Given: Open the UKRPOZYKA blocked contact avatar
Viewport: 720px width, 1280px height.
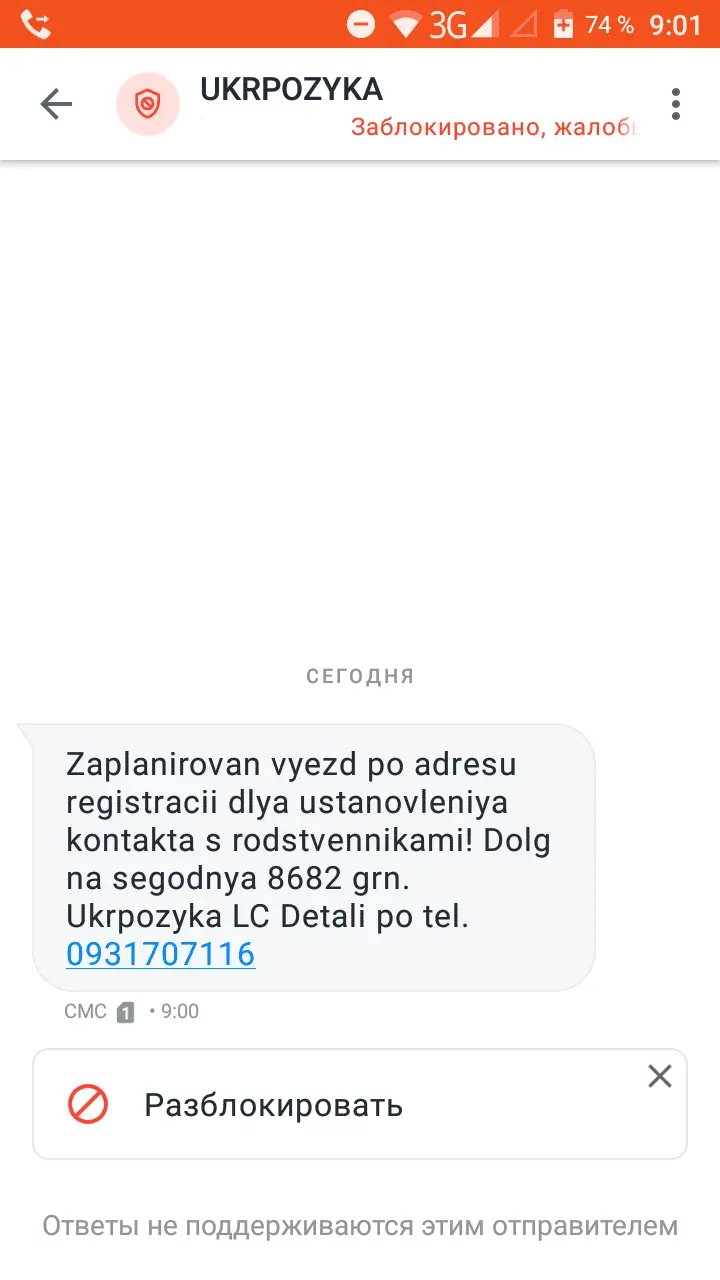Looking at the screenshot, I should tap(148, 104).
